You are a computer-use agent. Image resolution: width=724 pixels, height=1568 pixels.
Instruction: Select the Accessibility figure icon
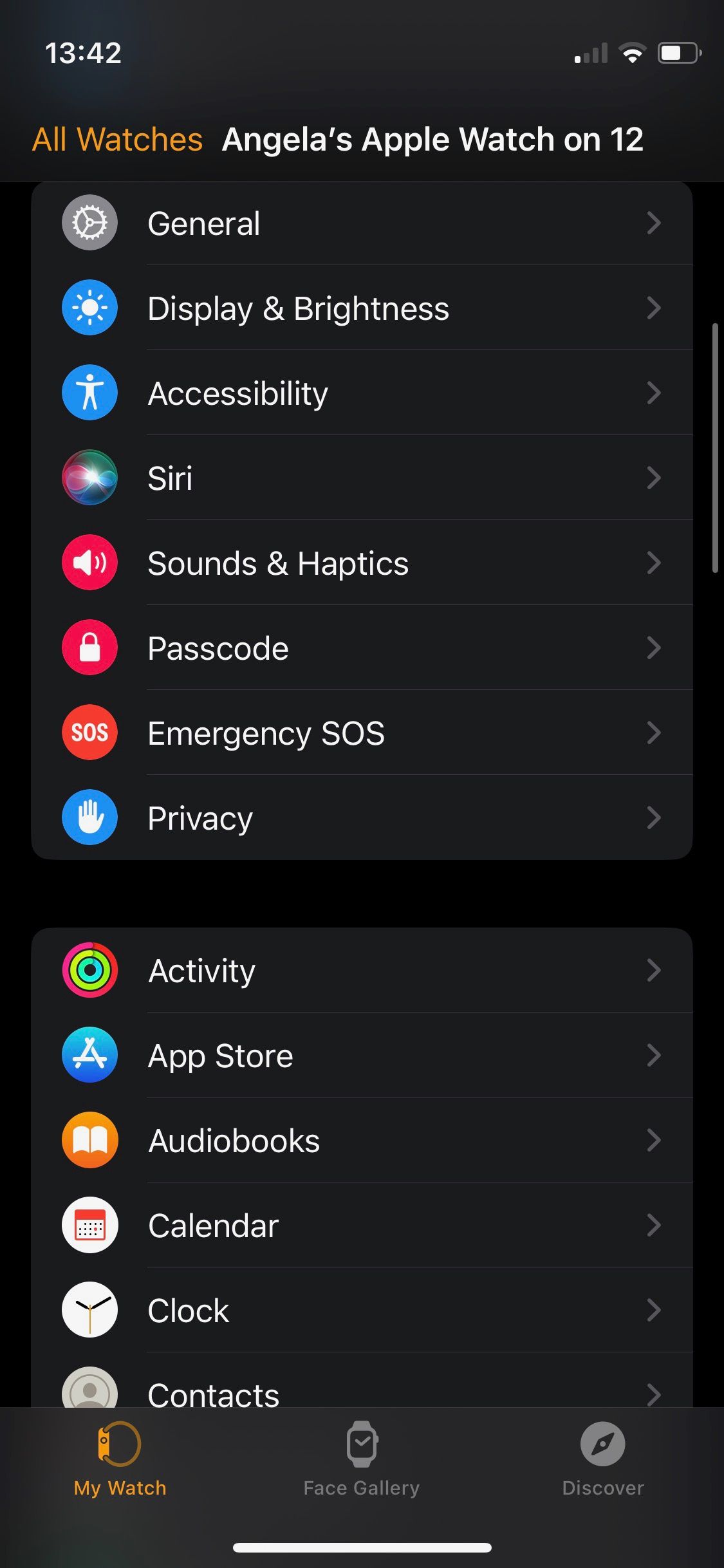[x=89, y=393]
